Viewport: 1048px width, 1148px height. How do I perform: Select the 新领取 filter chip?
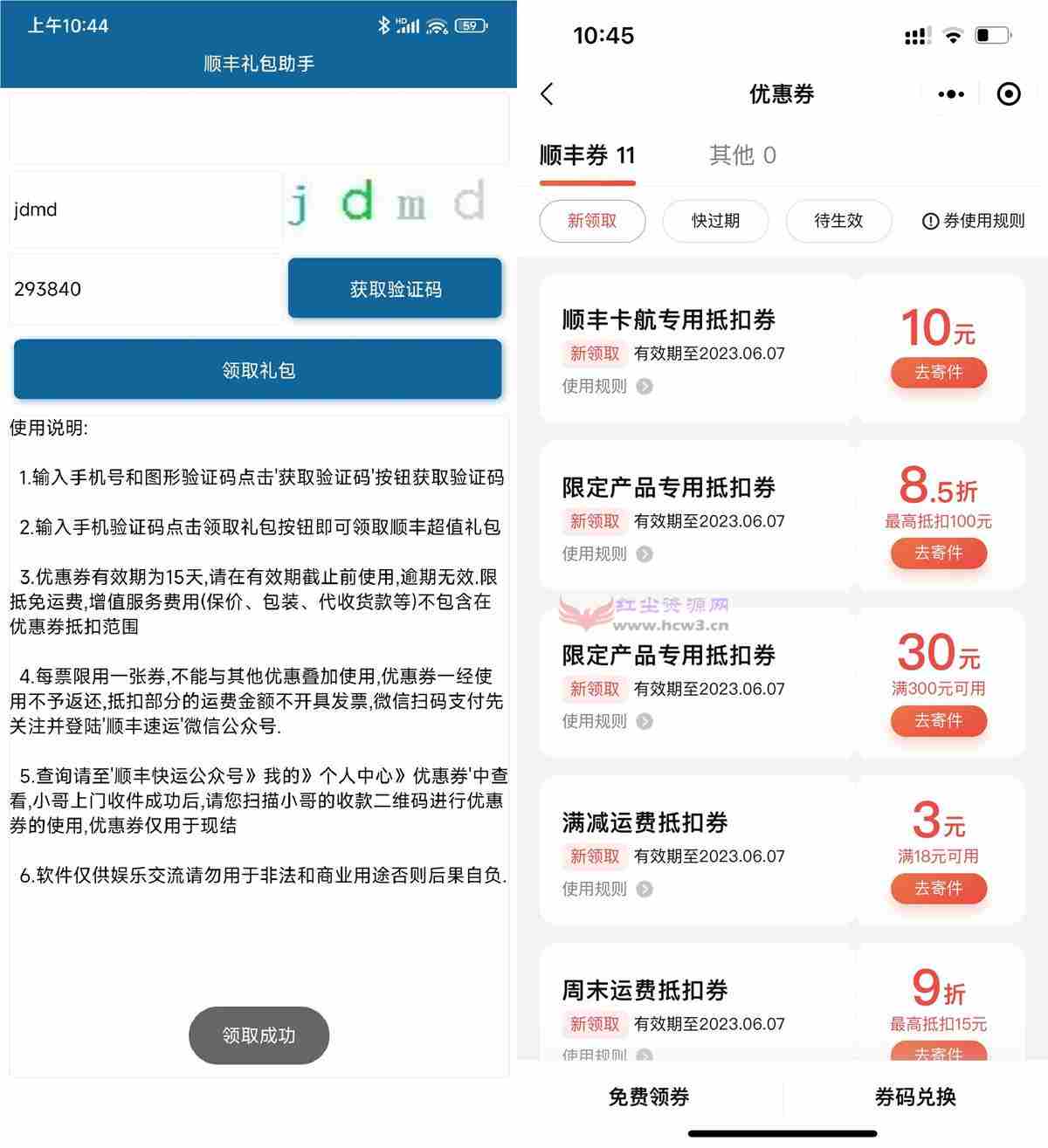tap(592, 221)
